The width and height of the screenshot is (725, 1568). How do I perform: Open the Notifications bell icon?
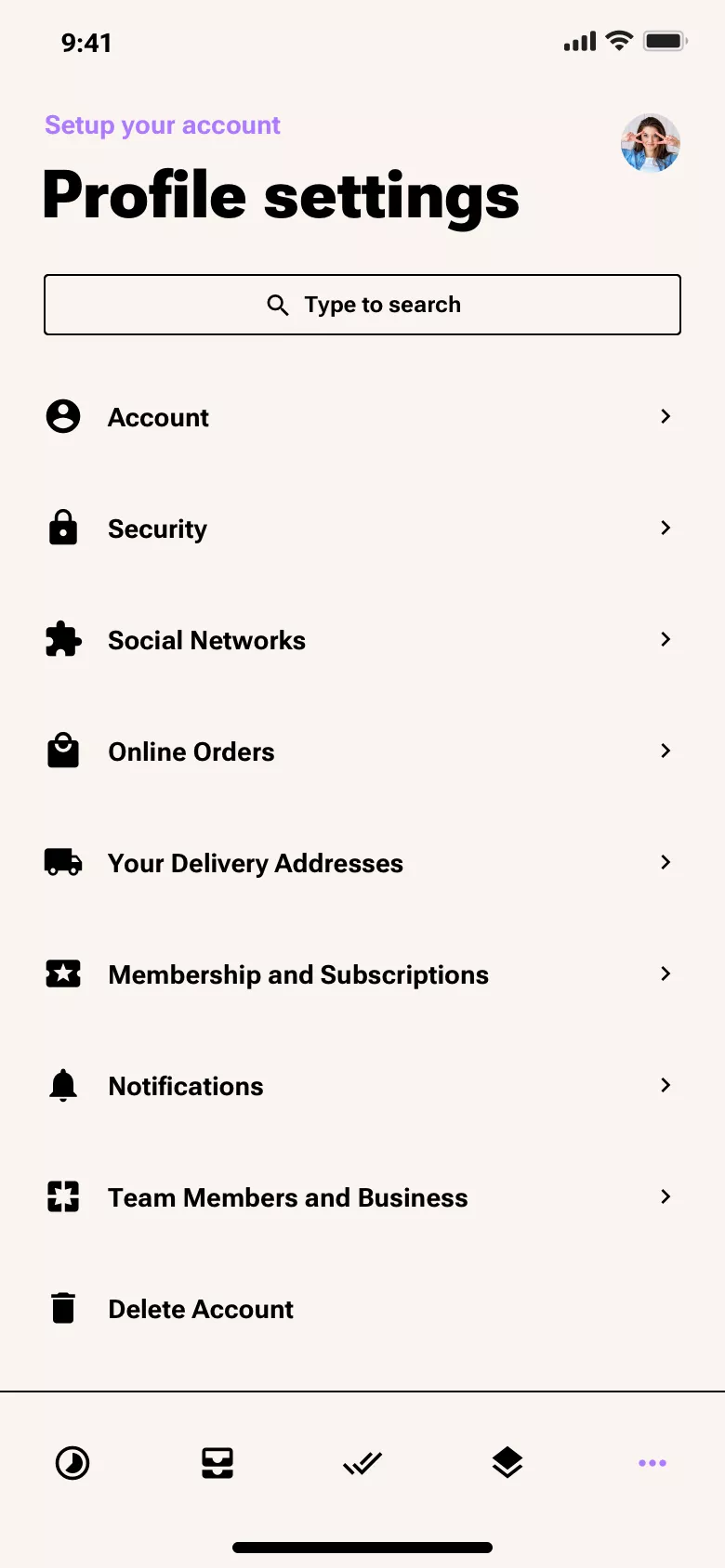(x=62, y=1085)
